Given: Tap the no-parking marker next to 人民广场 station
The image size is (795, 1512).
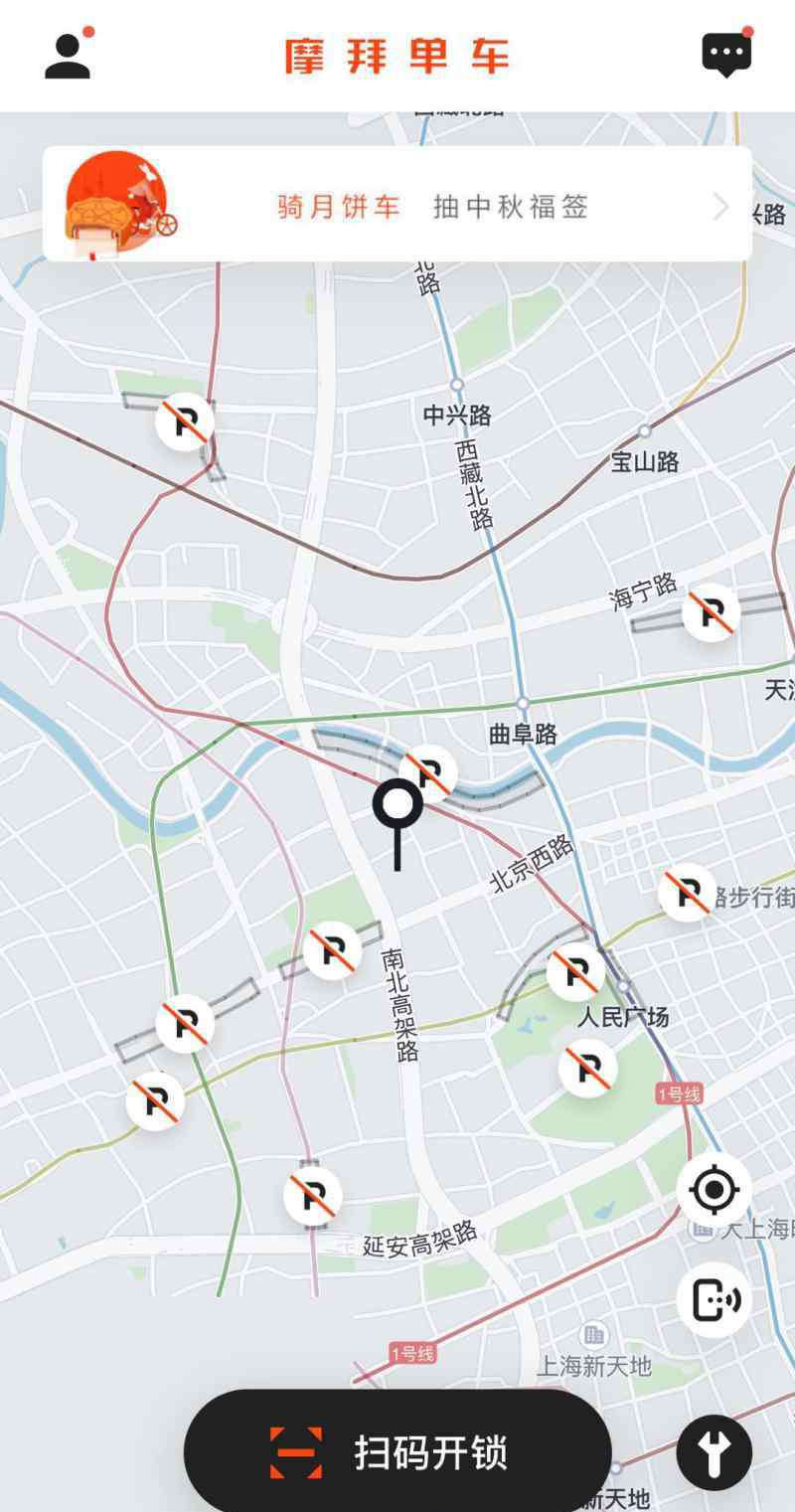Looking at the screenshot, I should click(x=575, y=972).
